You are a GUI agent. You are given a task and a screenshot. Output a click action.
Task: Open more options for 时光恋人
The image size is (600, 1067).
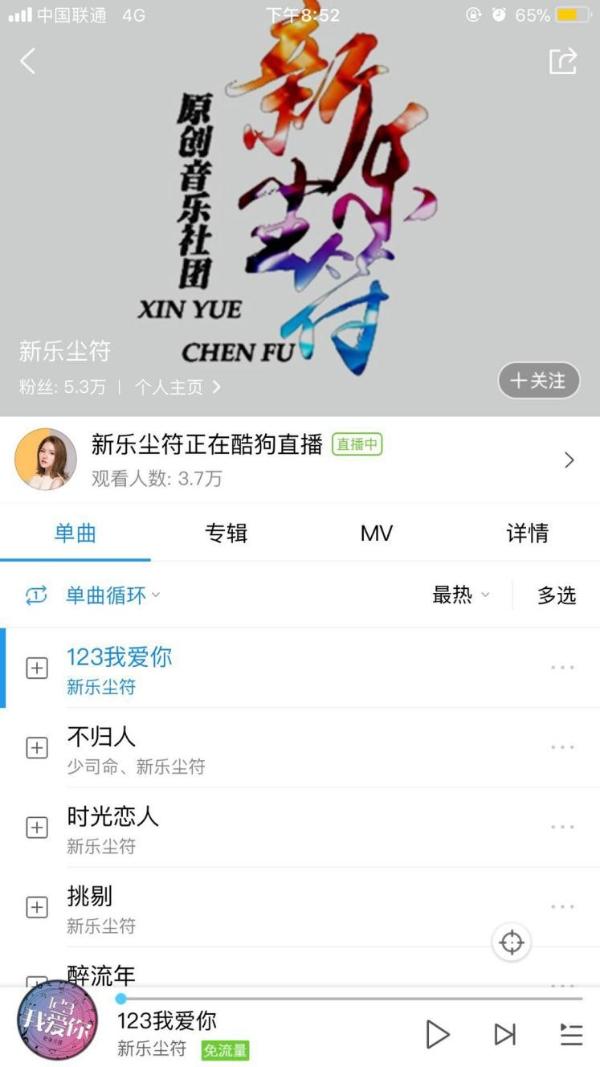tap(562, 827)
